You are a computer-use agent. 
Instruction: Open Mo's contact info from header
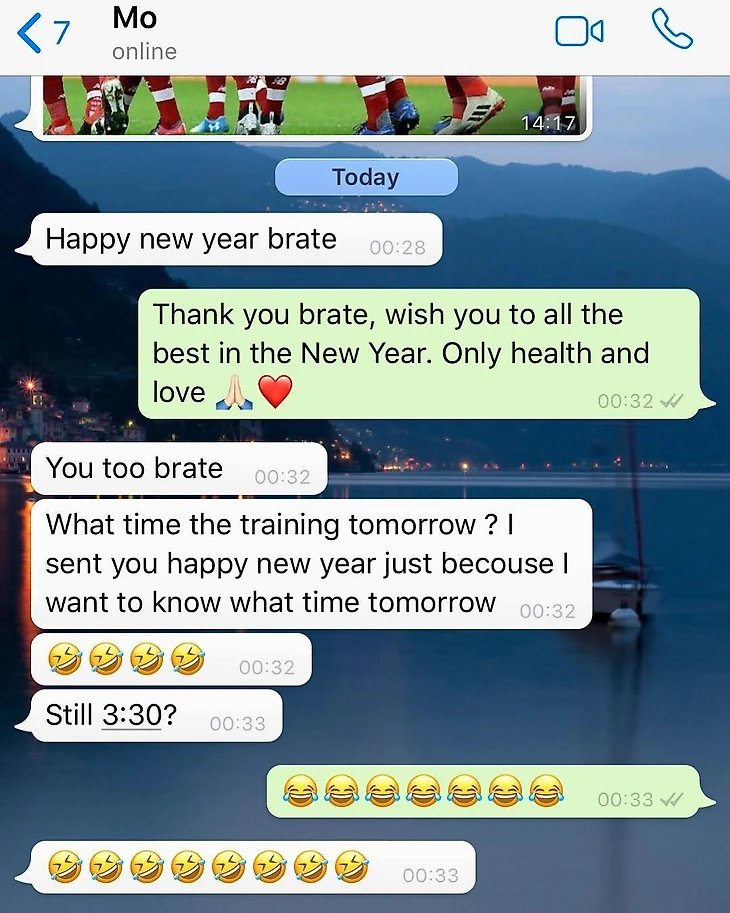[x=145, y=32]
